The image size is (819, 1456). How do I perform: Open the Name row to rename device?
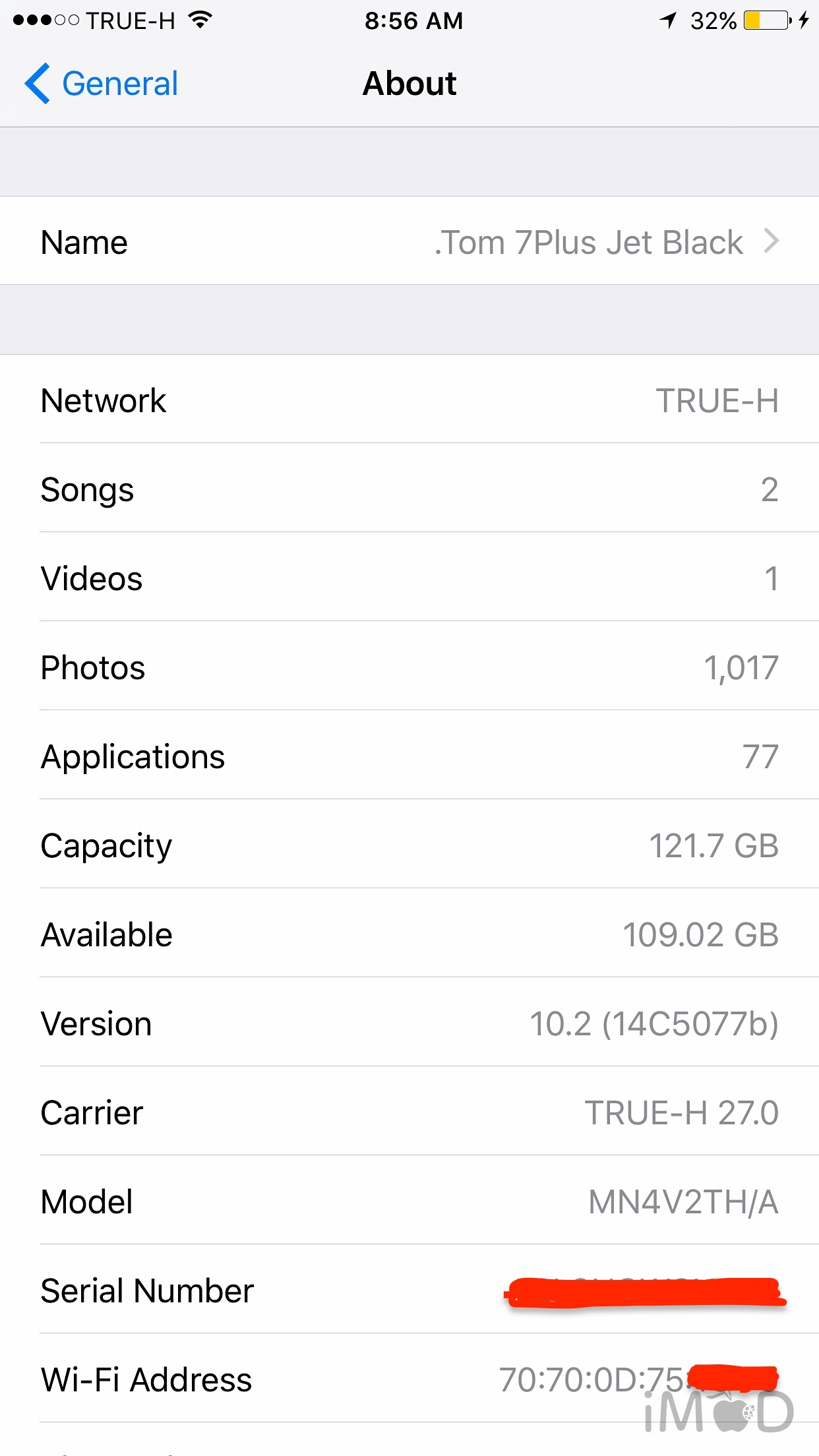(x=409, y=241)
